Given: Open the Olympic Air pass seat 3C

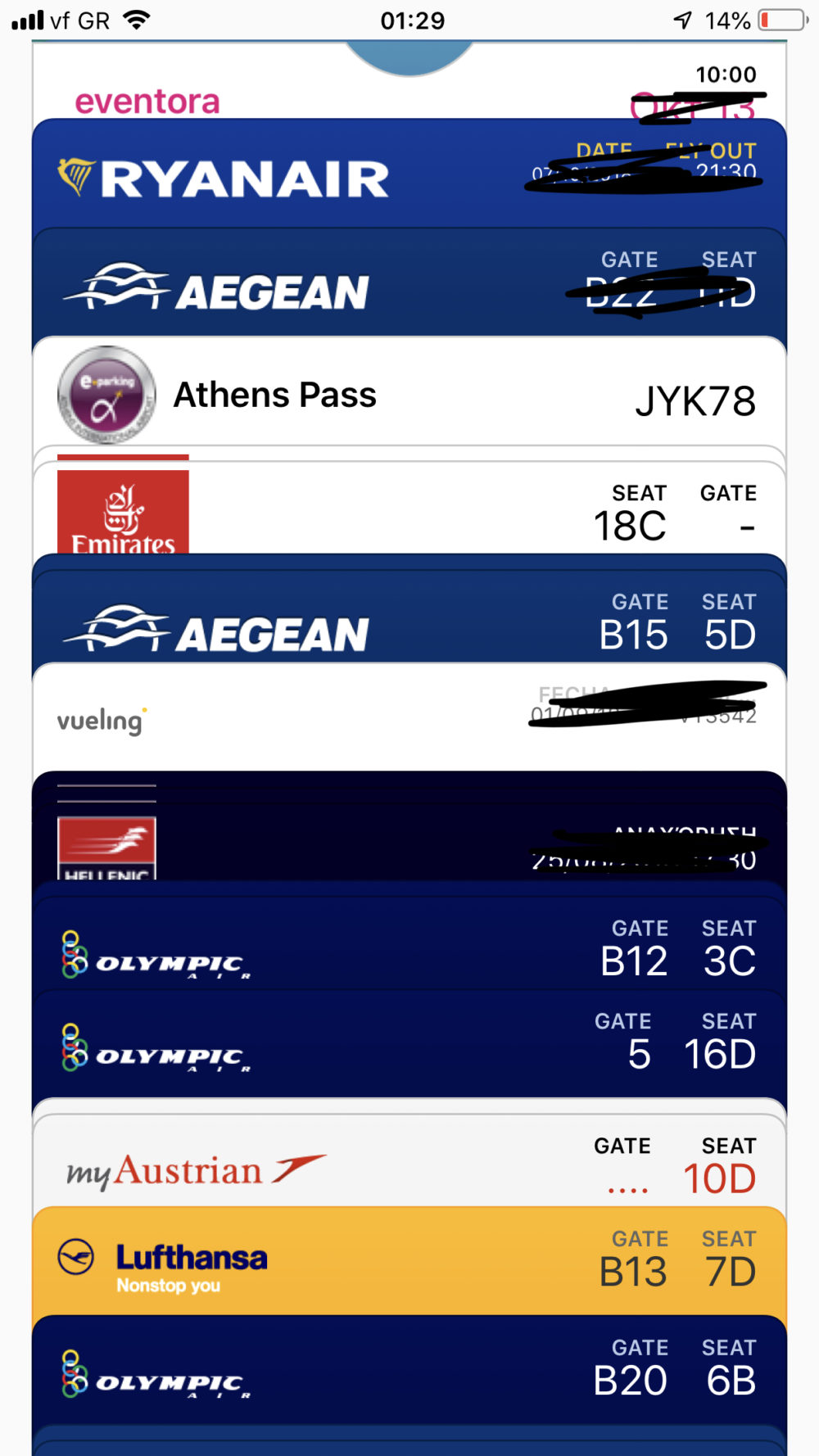Looking at the screenshot, I should tap(409, 944).
